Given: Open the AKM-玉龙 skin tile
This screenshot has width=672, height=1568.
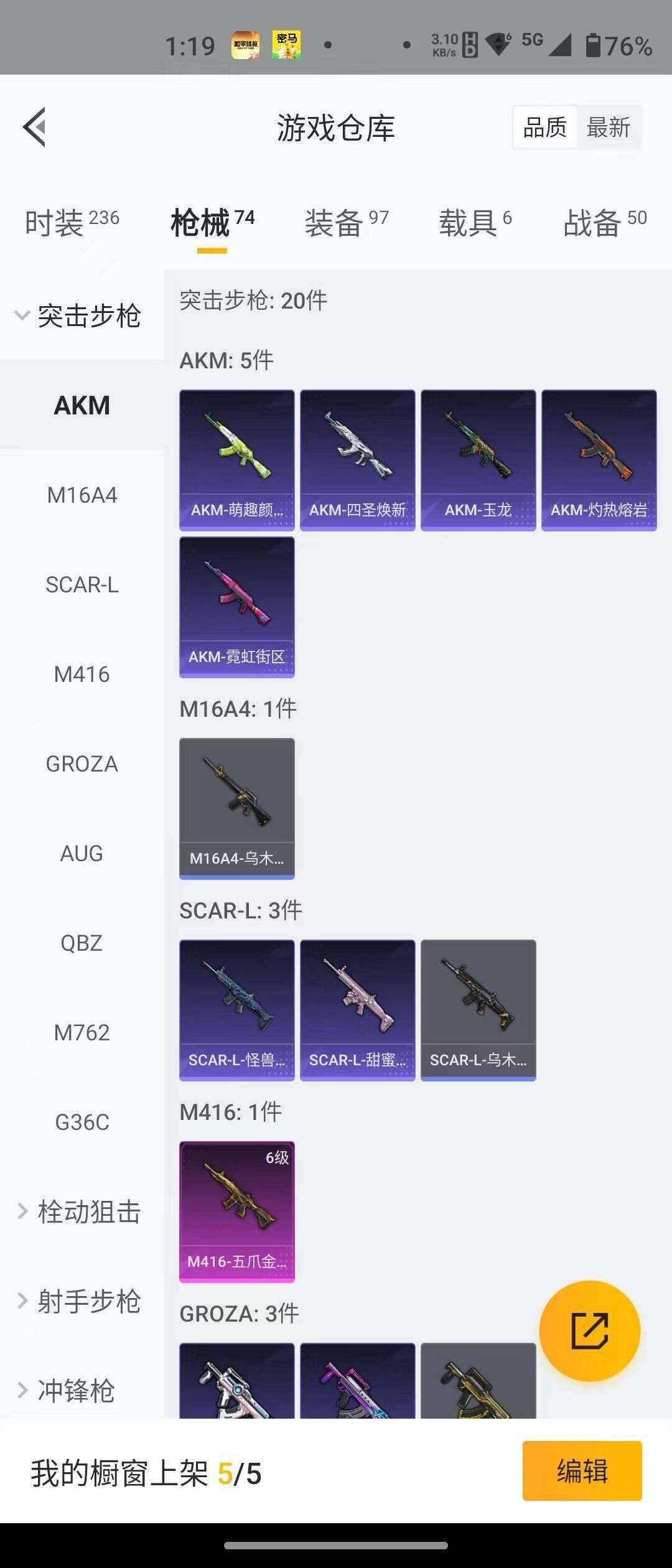Looking at the screenshot, I should point(478,460).
